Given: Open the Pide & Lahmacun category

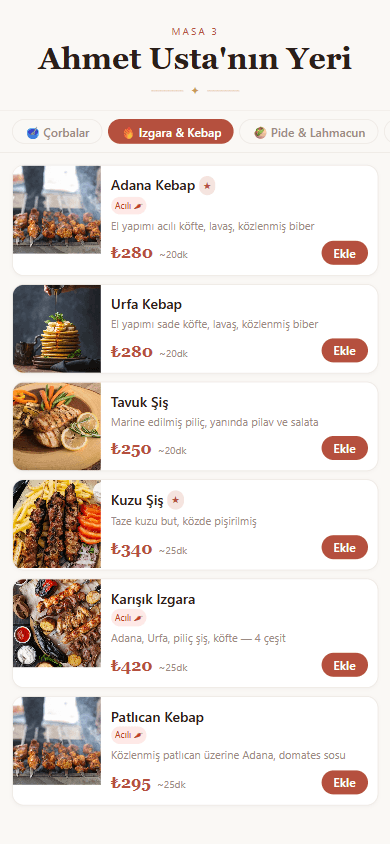Looking at the screenshot, I should [x=309, y=132].
